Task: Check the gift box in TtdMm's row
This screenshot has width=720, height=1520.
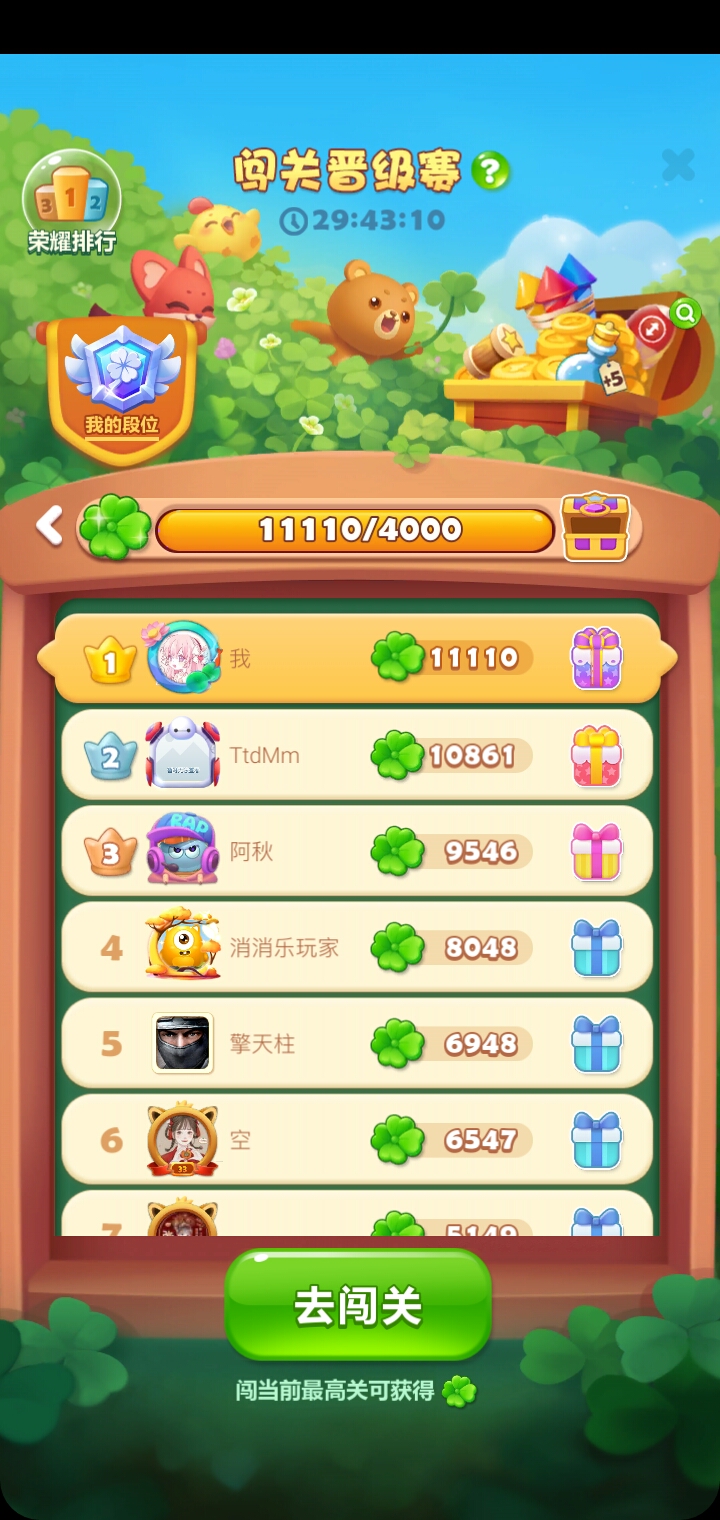Action: [596, 755]
